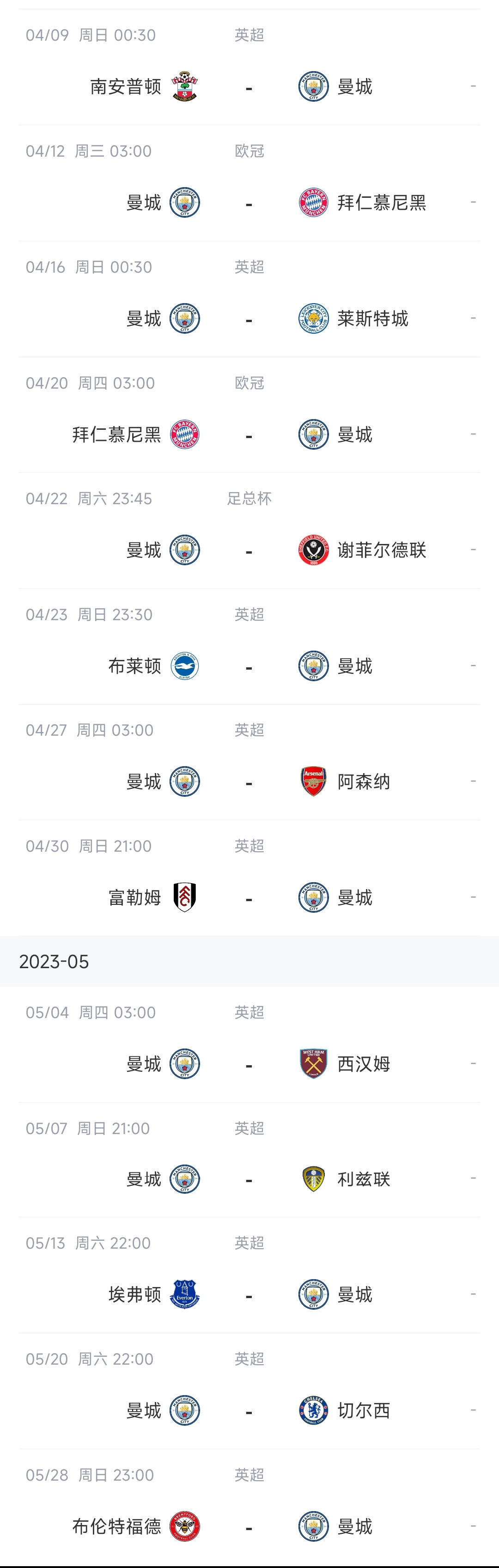The width and height of the screenshot is (499, 1568).
Task: Open the 04/27 曼城 vs 阿森纳 fixture
Action: pyautogui.click(x=249, y=782)
